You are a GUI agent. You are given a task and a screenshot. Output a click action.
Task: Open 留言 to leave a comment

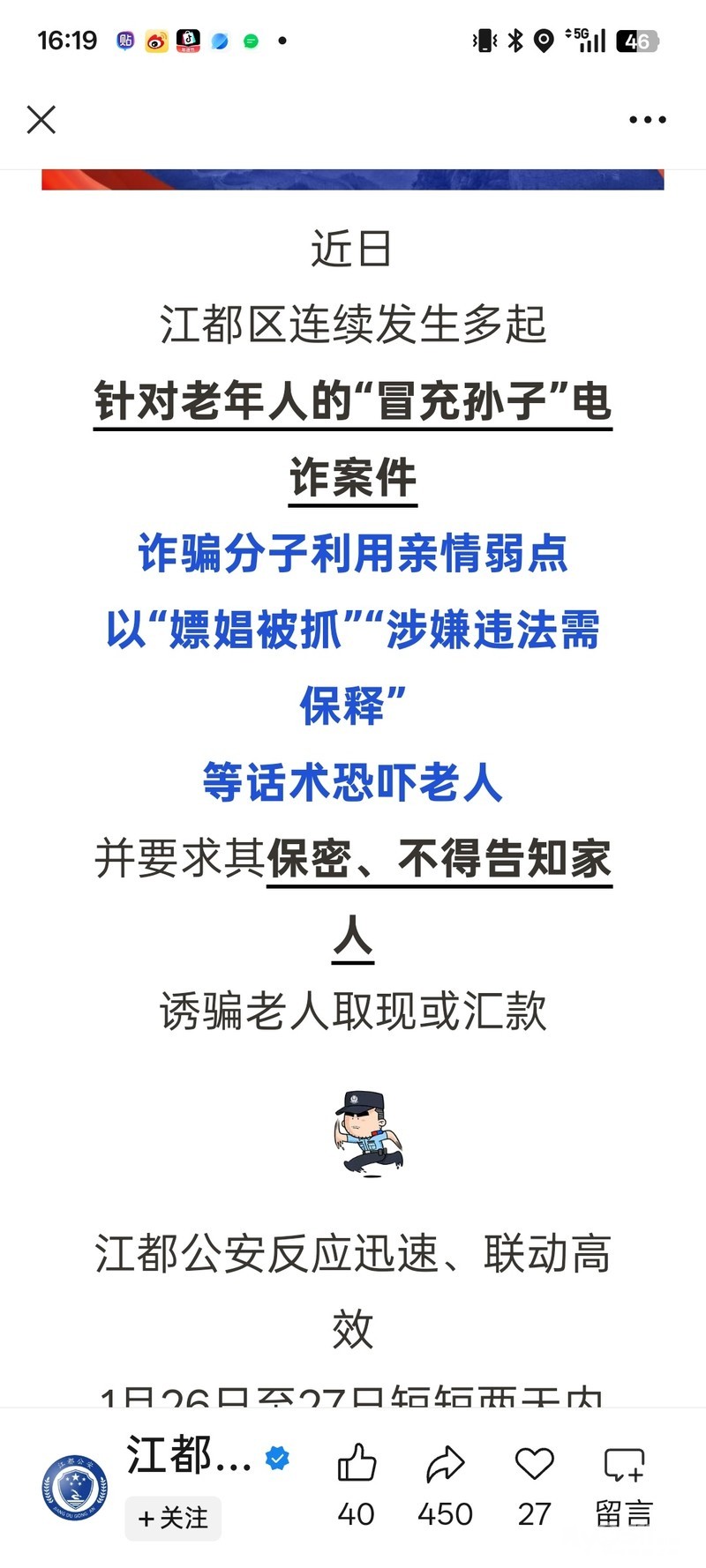point(624,1485)
